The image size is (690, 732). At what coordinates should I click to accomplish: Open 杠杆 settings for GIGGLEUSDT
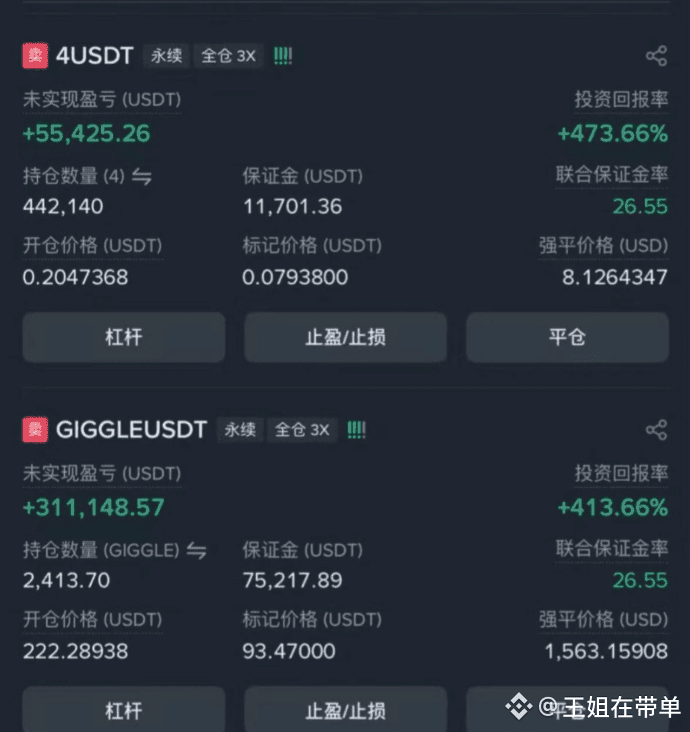pos(124,710)
